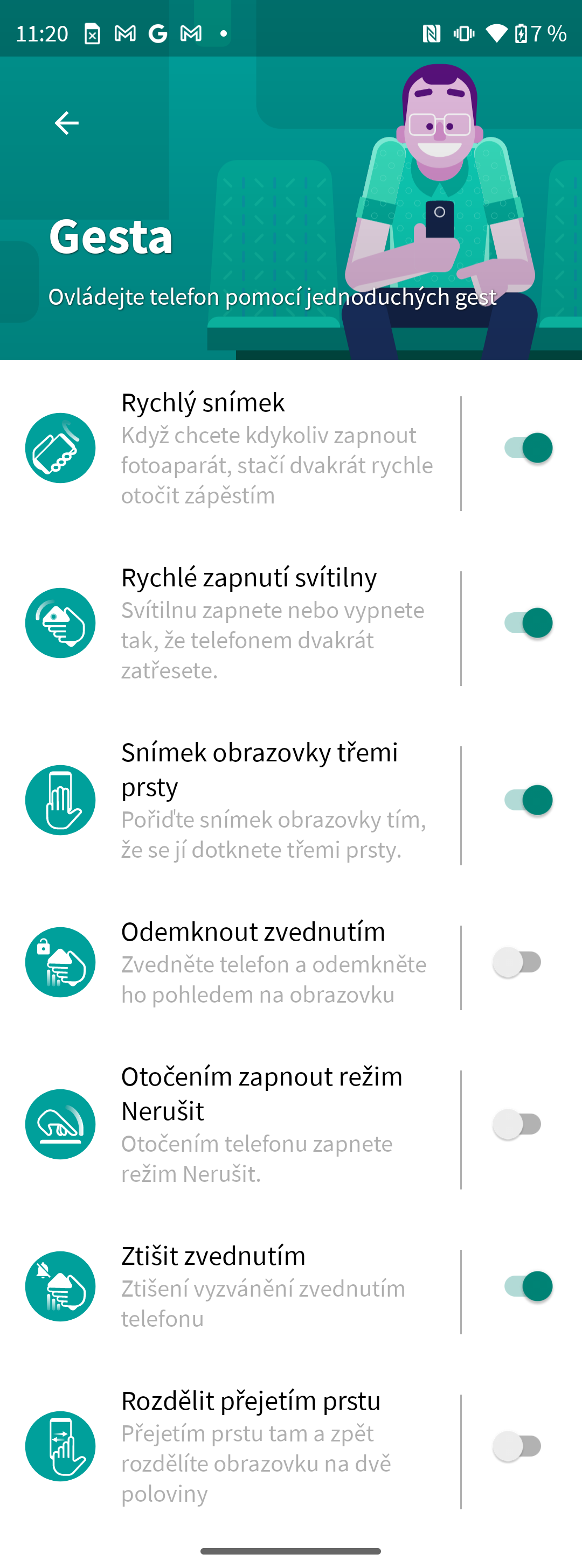Enable the Odemknout zvednutím switch
The height and width of the screenshot is (1568, 582).
coord(517,962)
